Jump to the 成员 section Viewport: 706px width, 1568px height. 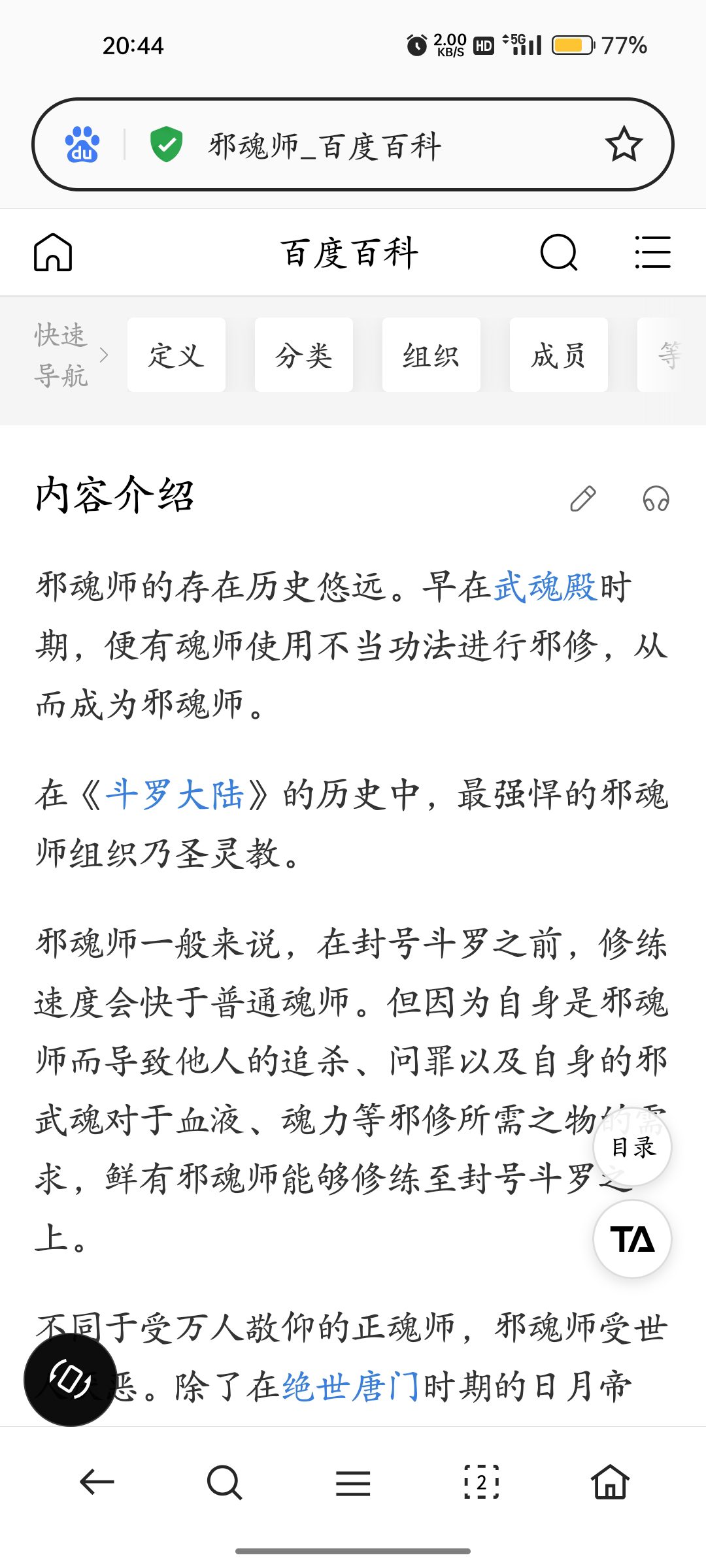point(559,355)
